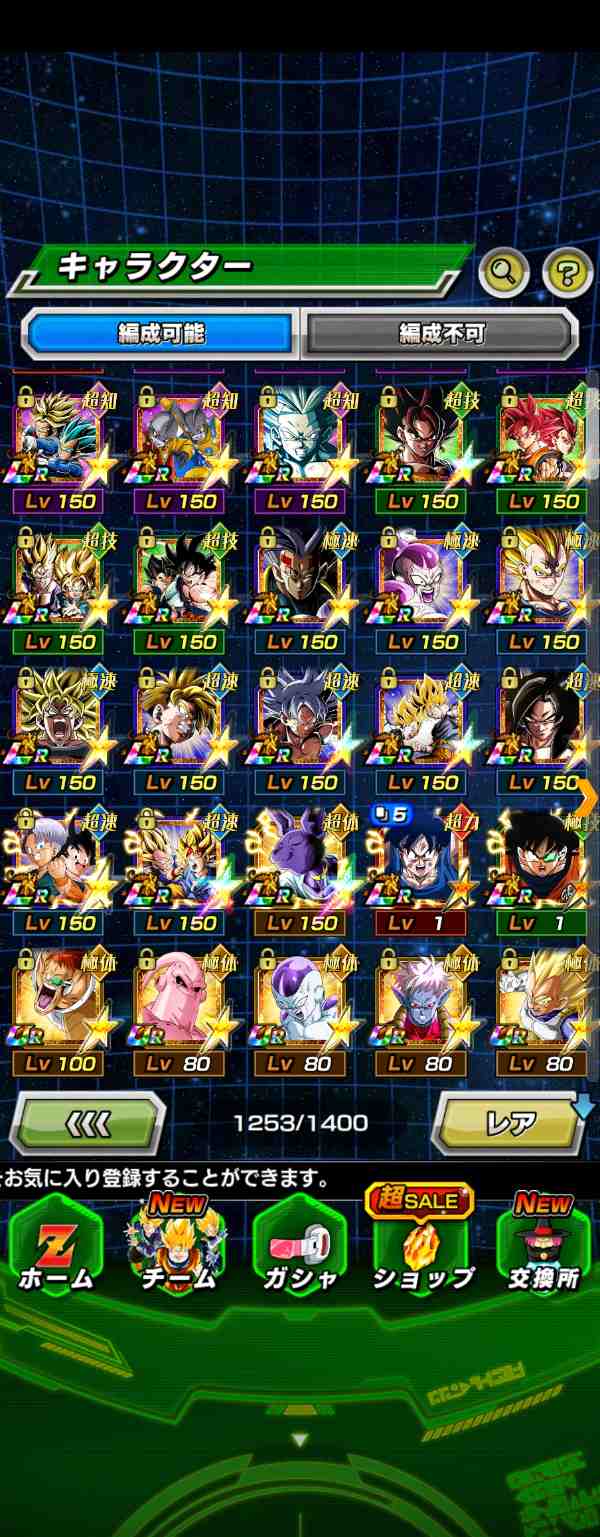Open the question mark help icon
The image size is (600, 1537).
point(567,270)
